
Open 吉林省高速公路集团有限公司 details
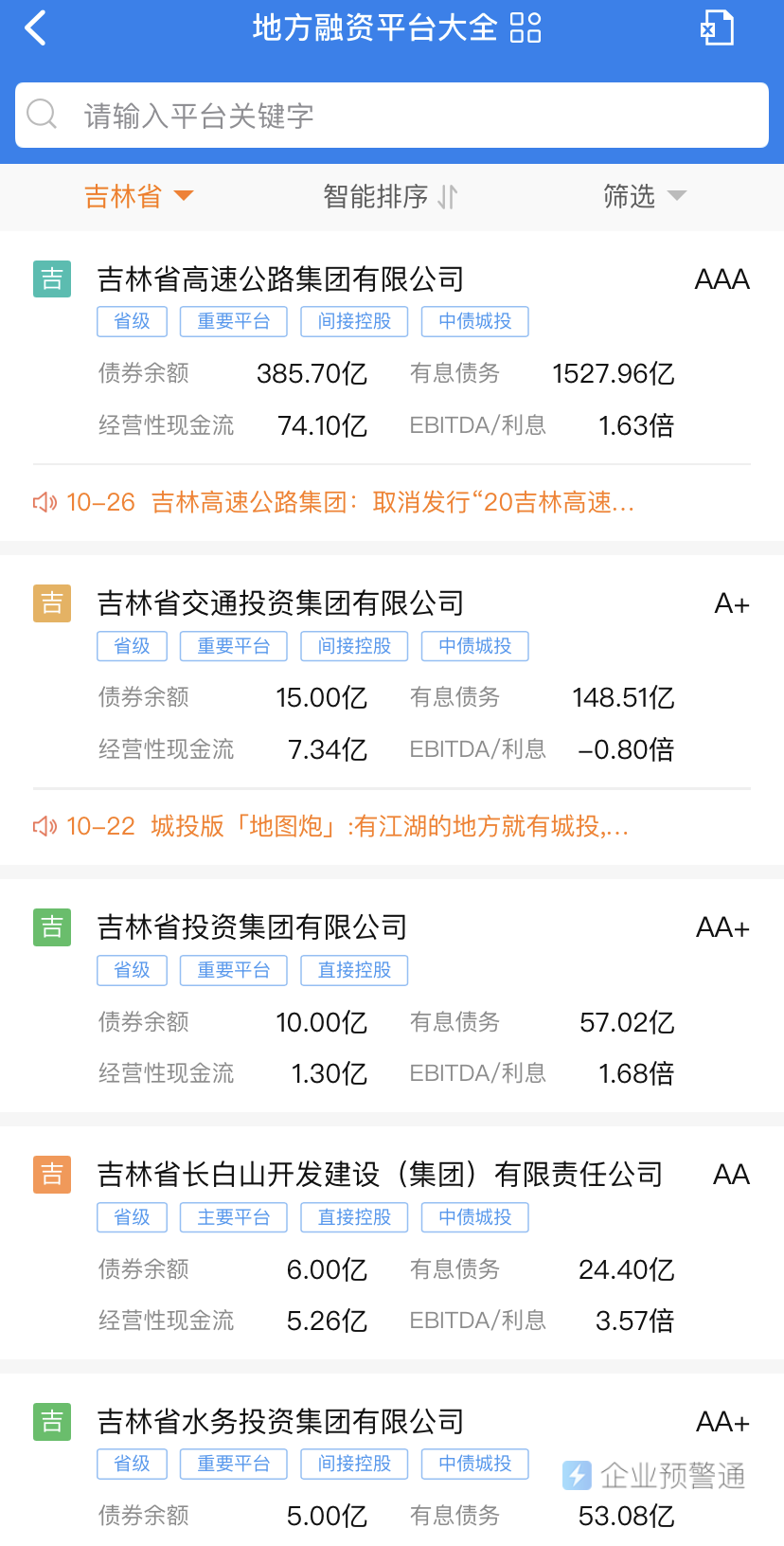(280, 279)
